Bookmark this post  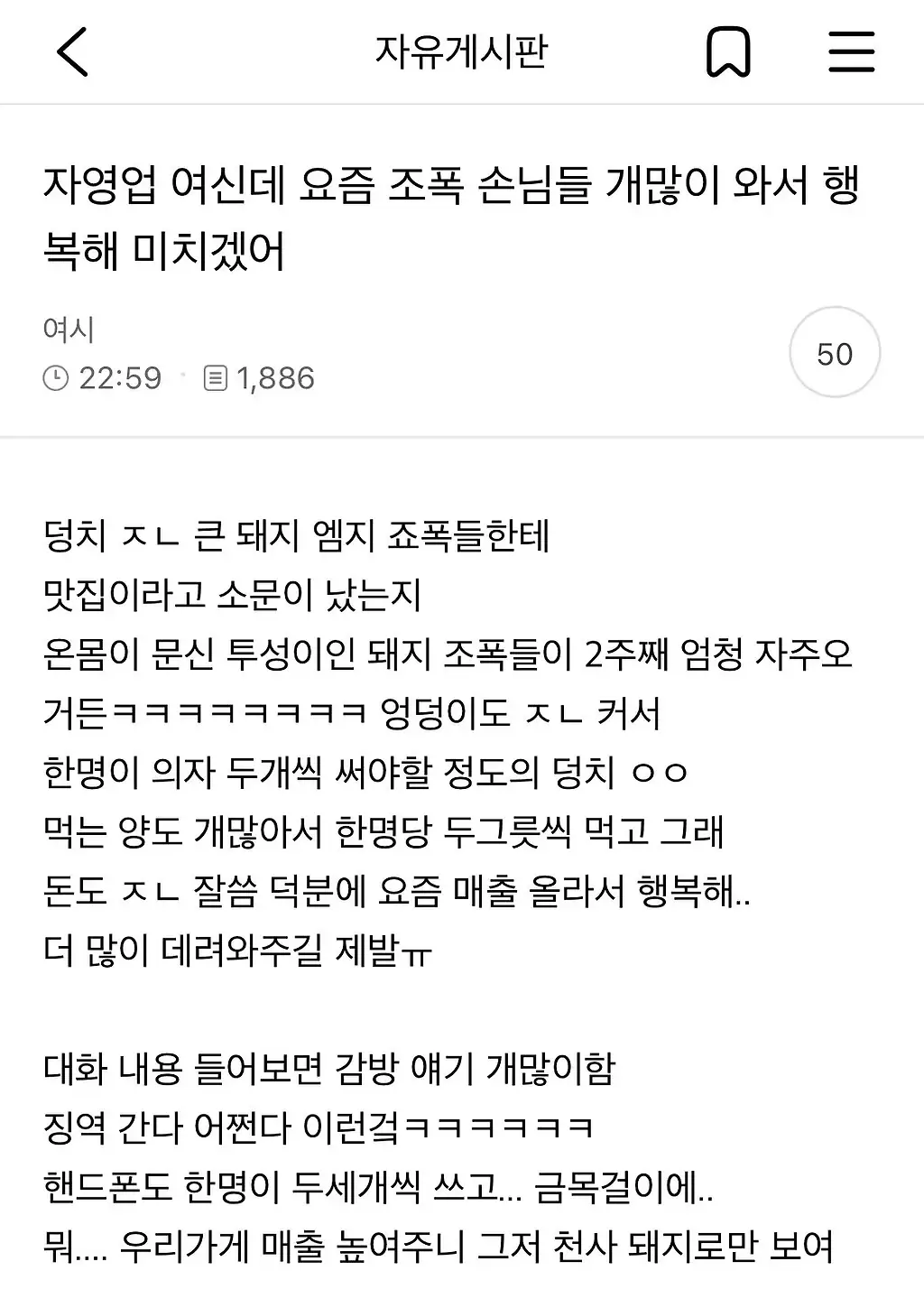tap(727, 51)
